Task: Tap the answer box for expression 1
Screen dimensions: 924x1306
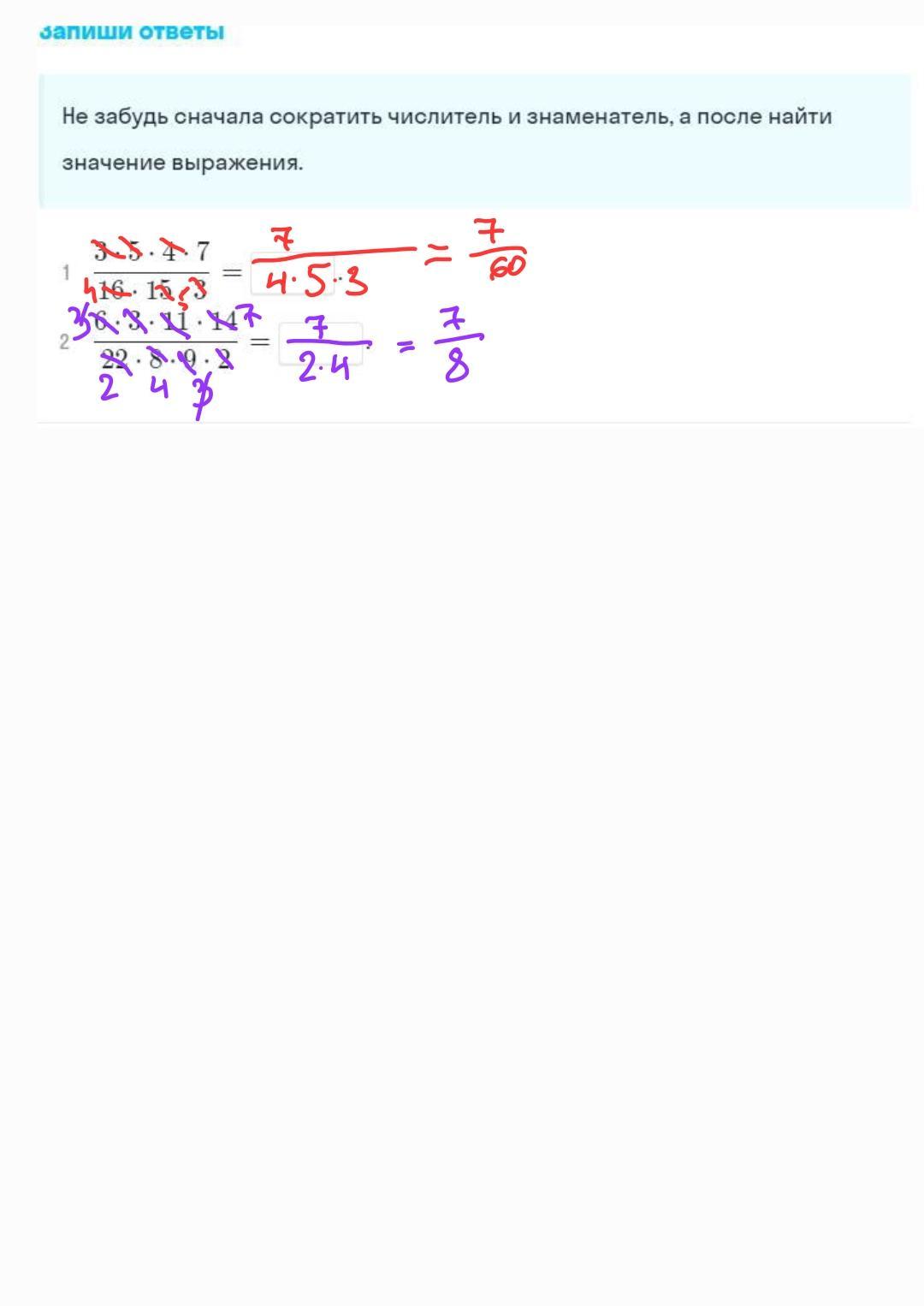Action: coord(292,275)
